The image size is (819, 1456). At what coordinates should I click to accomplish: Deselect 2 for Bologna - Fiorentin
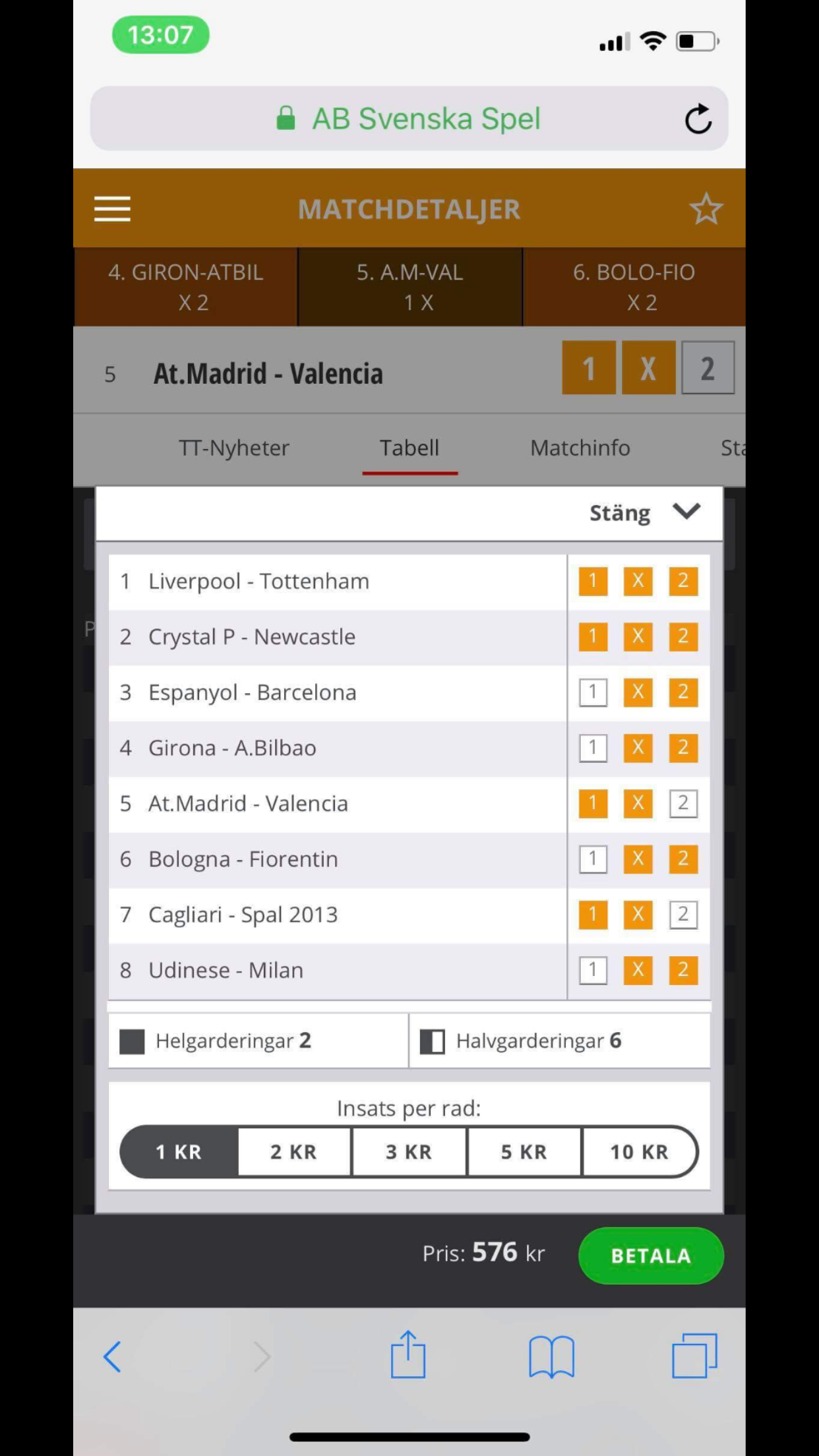pyautogui.click(x=683, y=859)
